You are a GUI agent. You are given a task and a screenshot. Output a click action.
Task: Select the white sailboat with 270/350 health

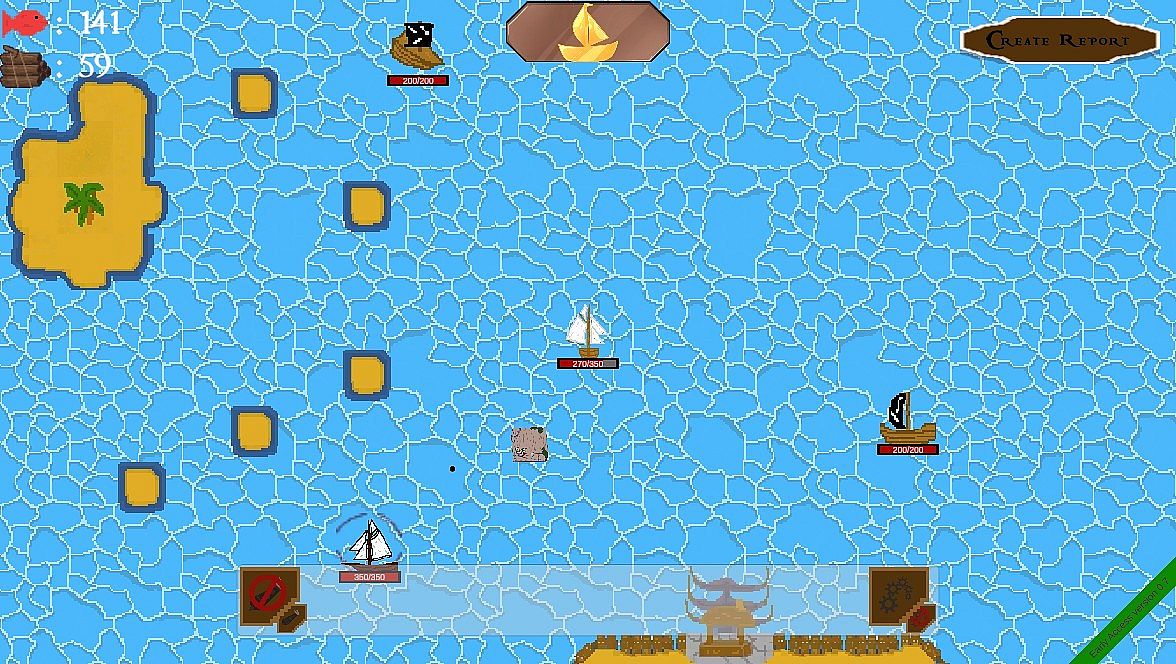coord(586,331)
